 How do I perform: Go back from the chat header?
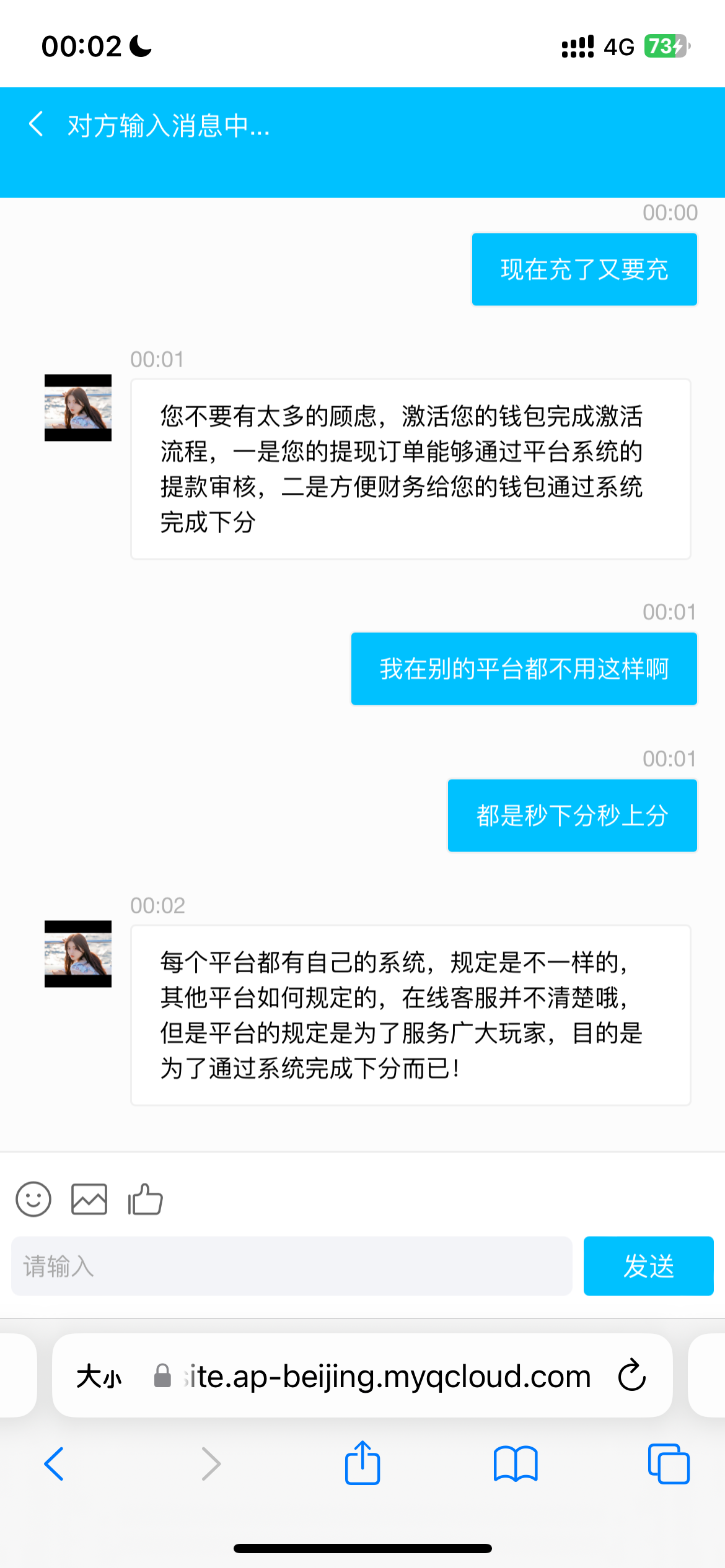coord(36,124)
